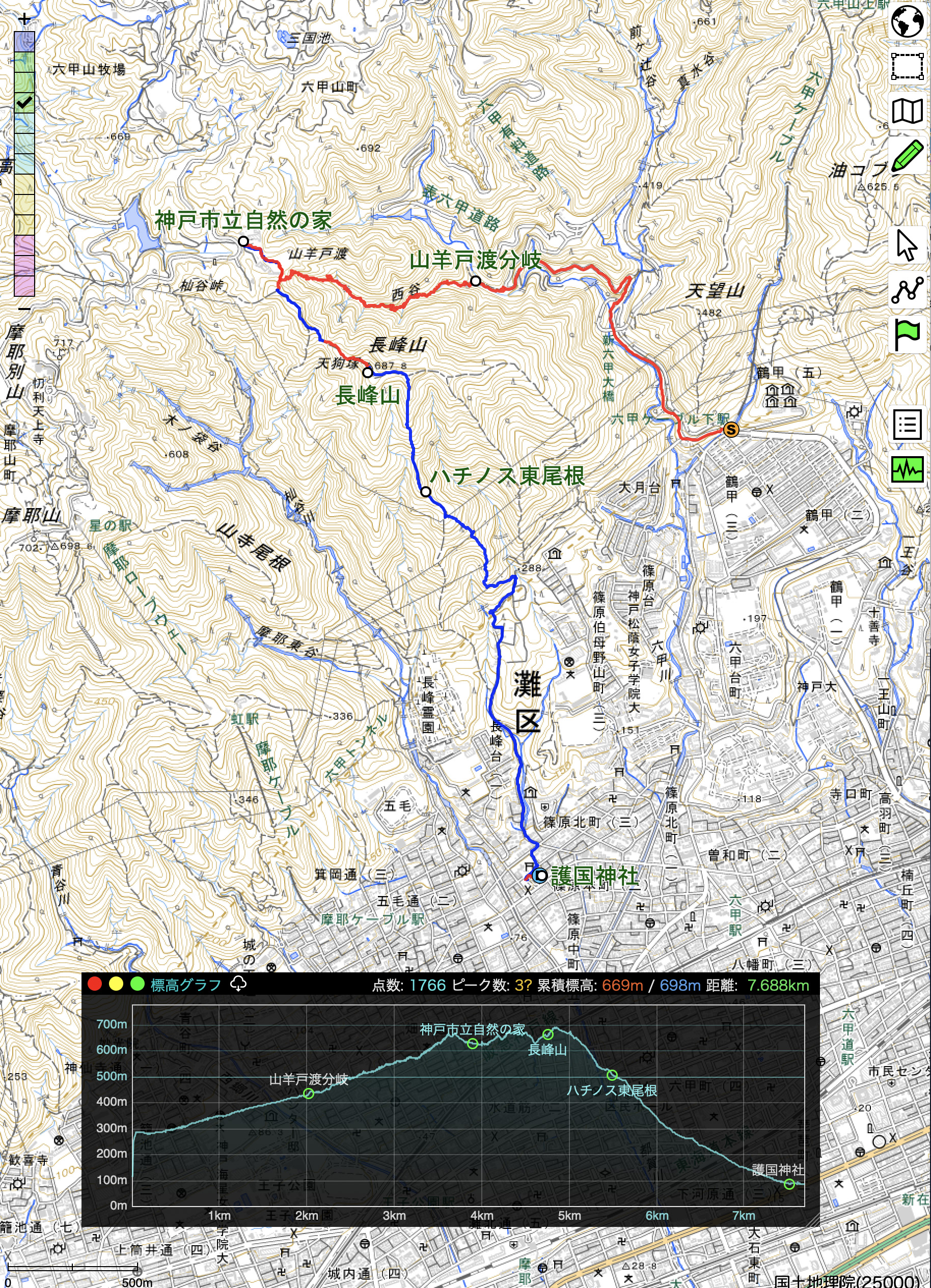This screenshot has width=931, height=1288.
Task: Choose the arrow cursor tool
Action: 907,245
